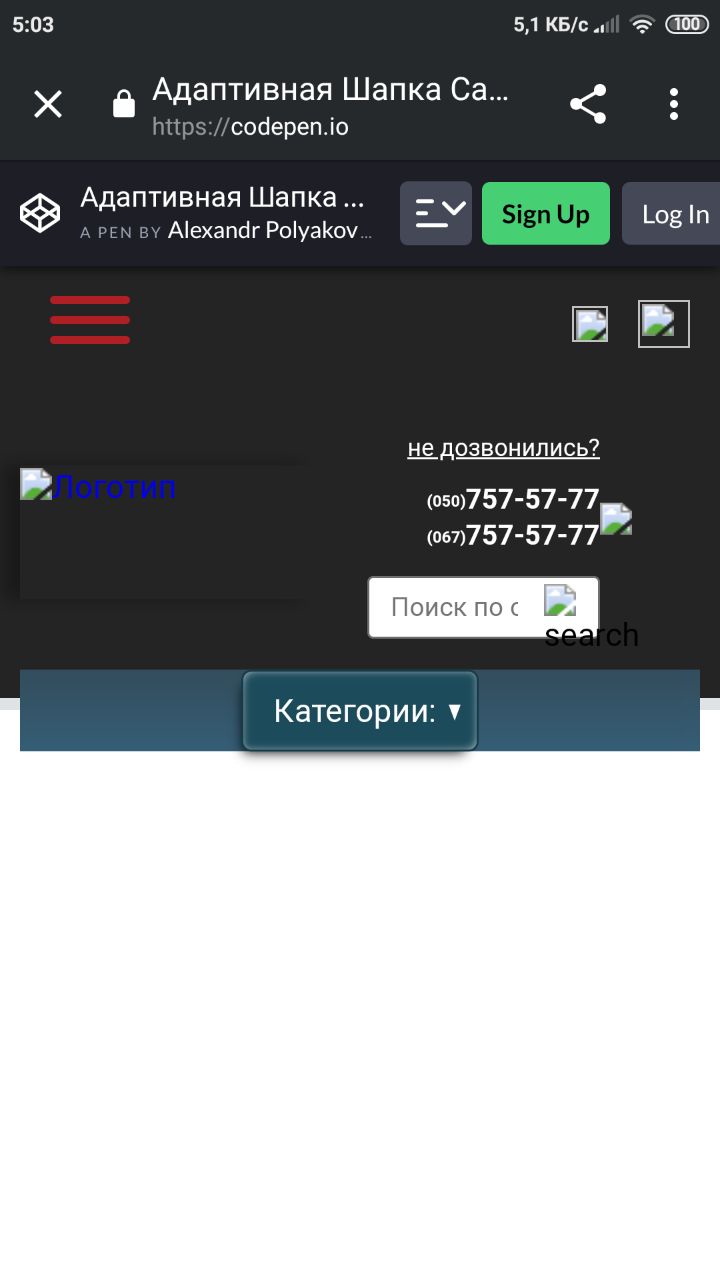
Task: Expand the Категории dropdown
Action: click(x=360, y=711)
